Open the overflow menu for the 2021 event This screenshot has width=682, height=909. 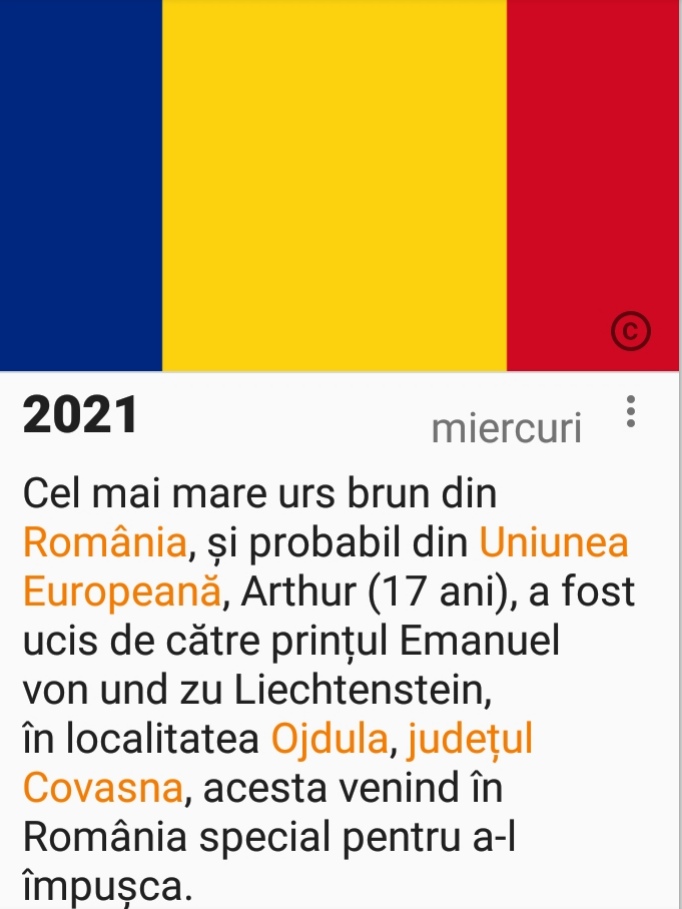(x=630, y=412)
